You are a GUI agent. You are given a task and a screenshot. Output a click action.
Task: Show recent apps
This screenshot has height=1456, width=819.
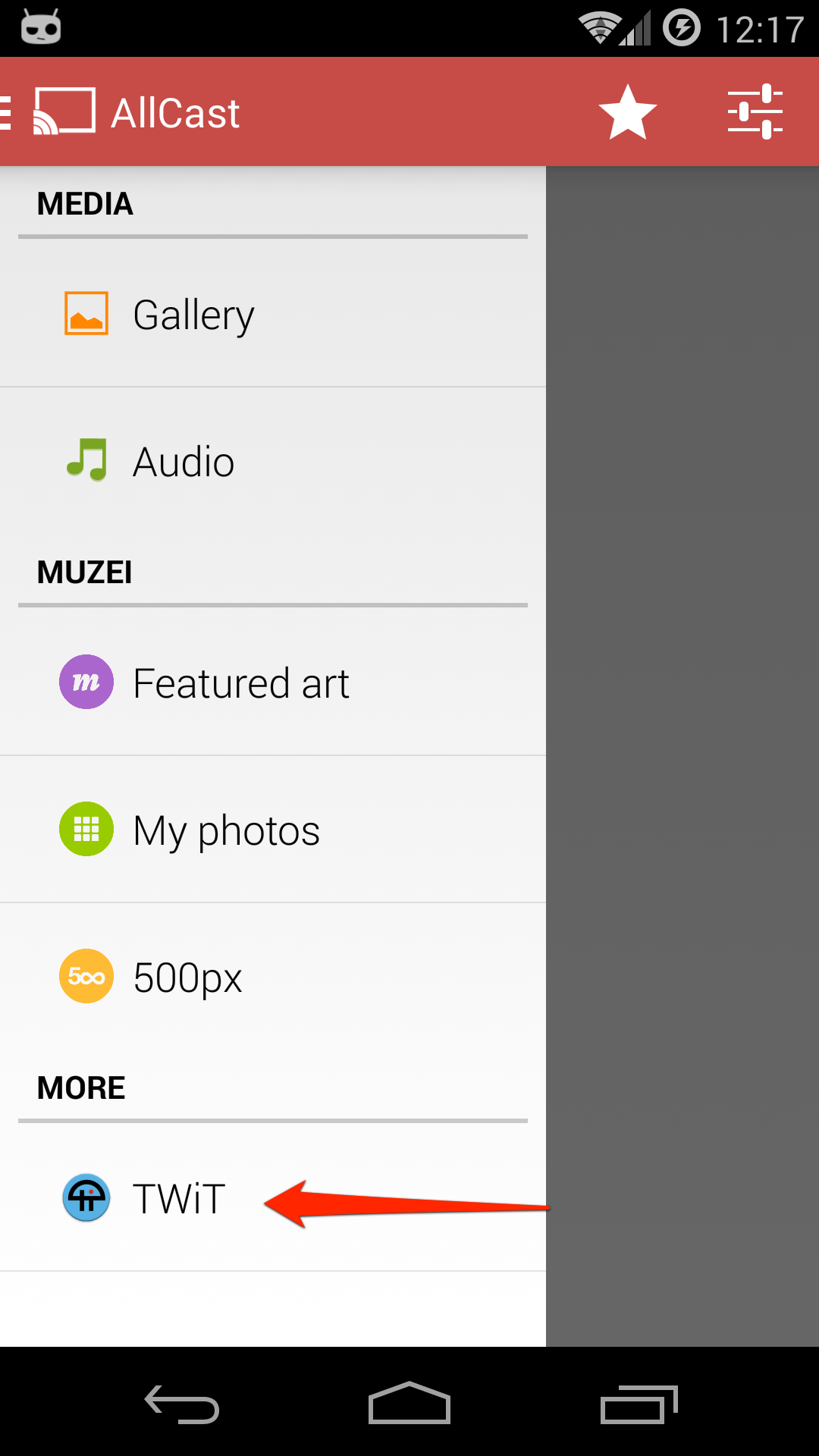click(x=639, y=1404)
